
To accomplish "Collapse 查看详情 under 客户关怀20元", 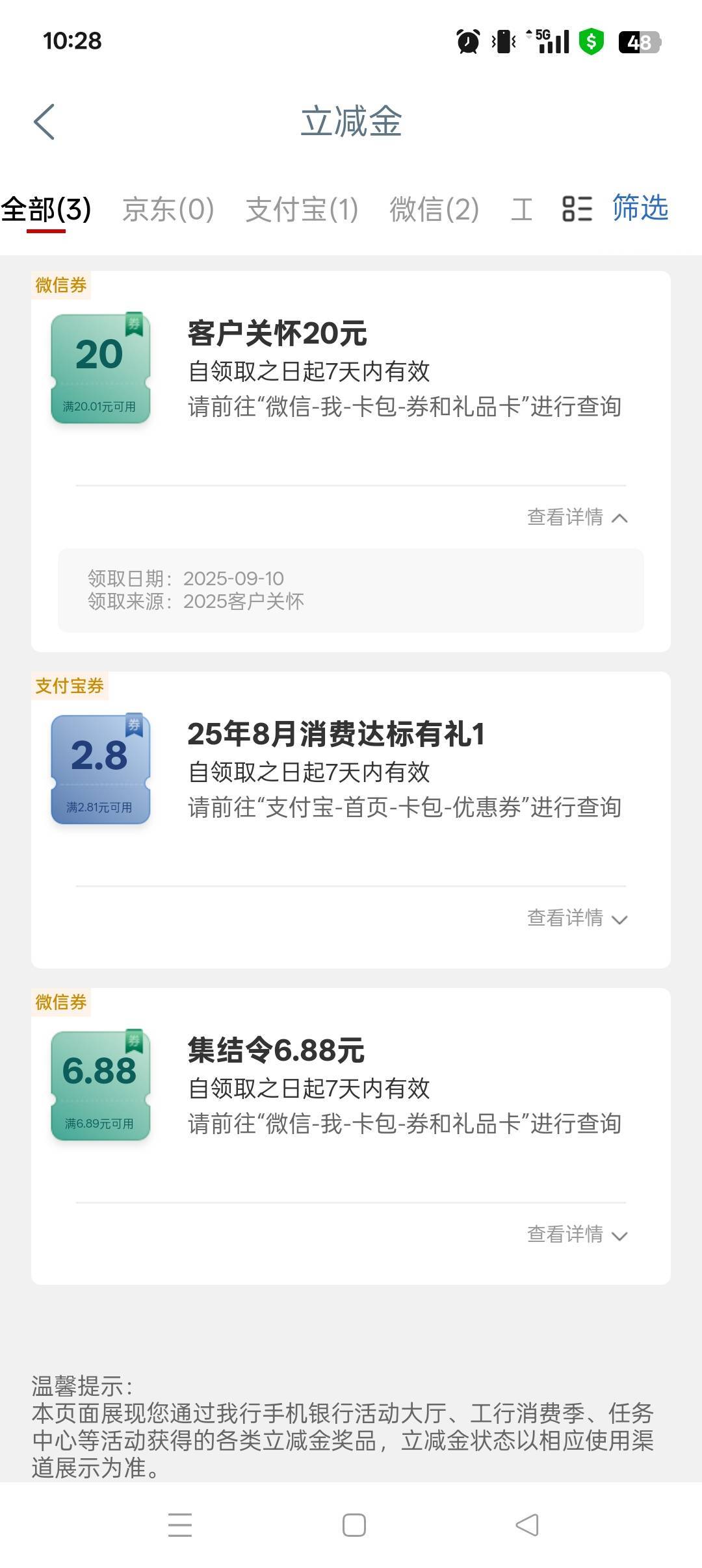I will pos(577,517).
